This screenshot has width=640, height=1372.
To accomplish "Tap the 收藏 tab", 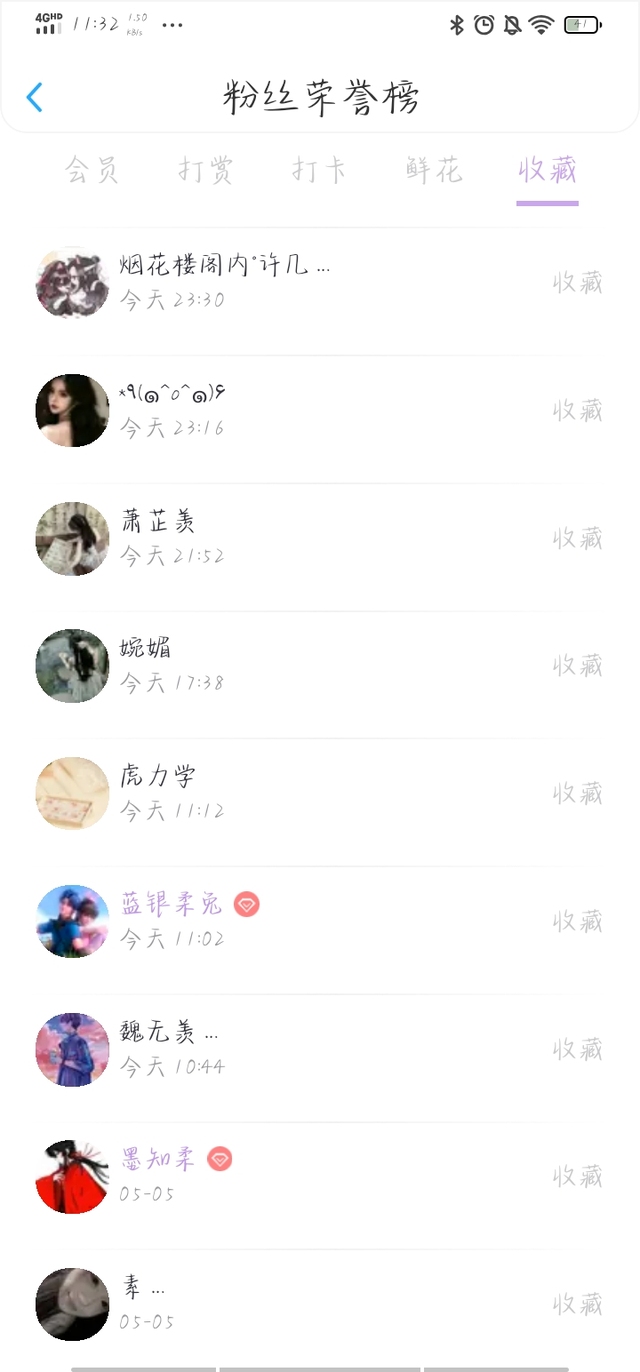I will [x=547, y=171].
